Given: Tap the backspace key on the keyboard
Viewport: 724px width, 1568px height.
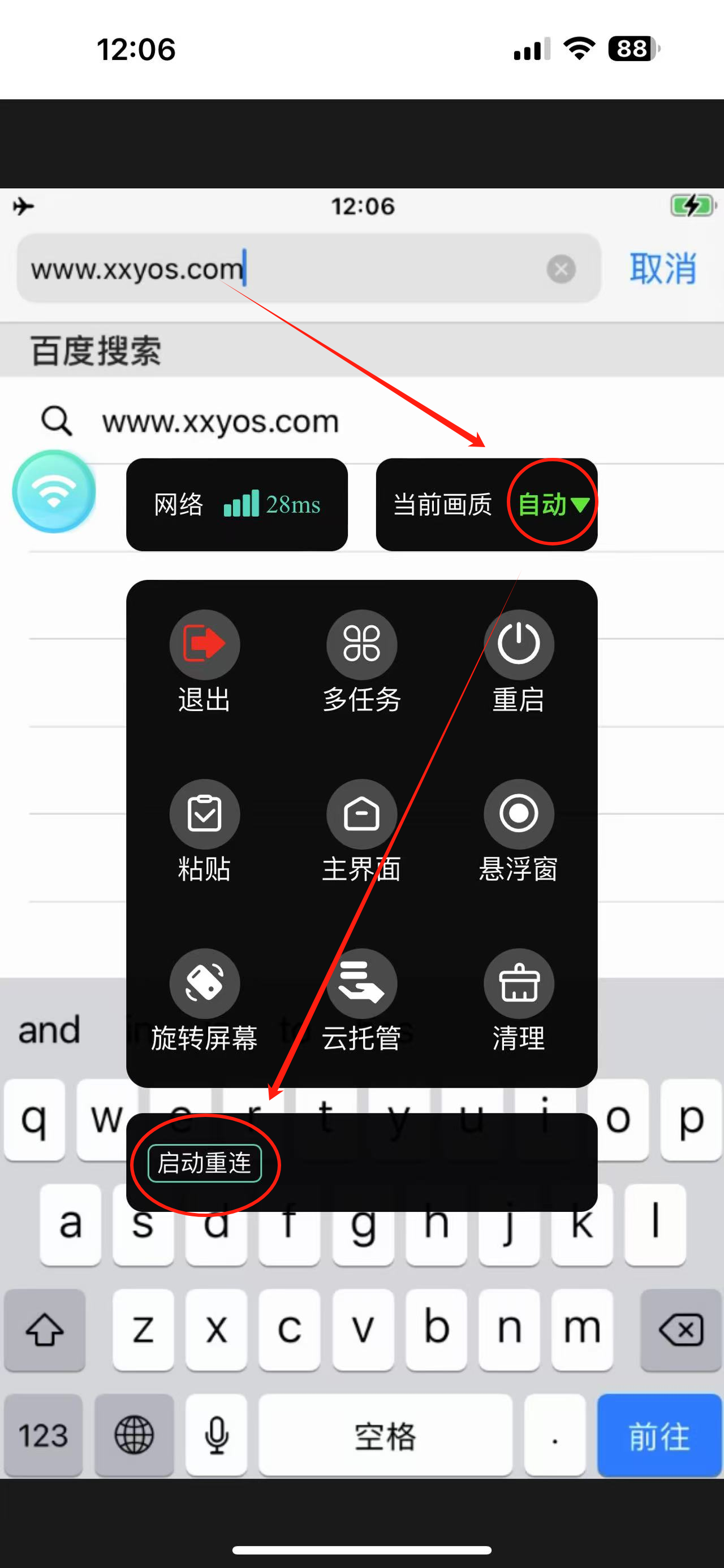Looking at the screenshot, I should tap(680, 1329).
